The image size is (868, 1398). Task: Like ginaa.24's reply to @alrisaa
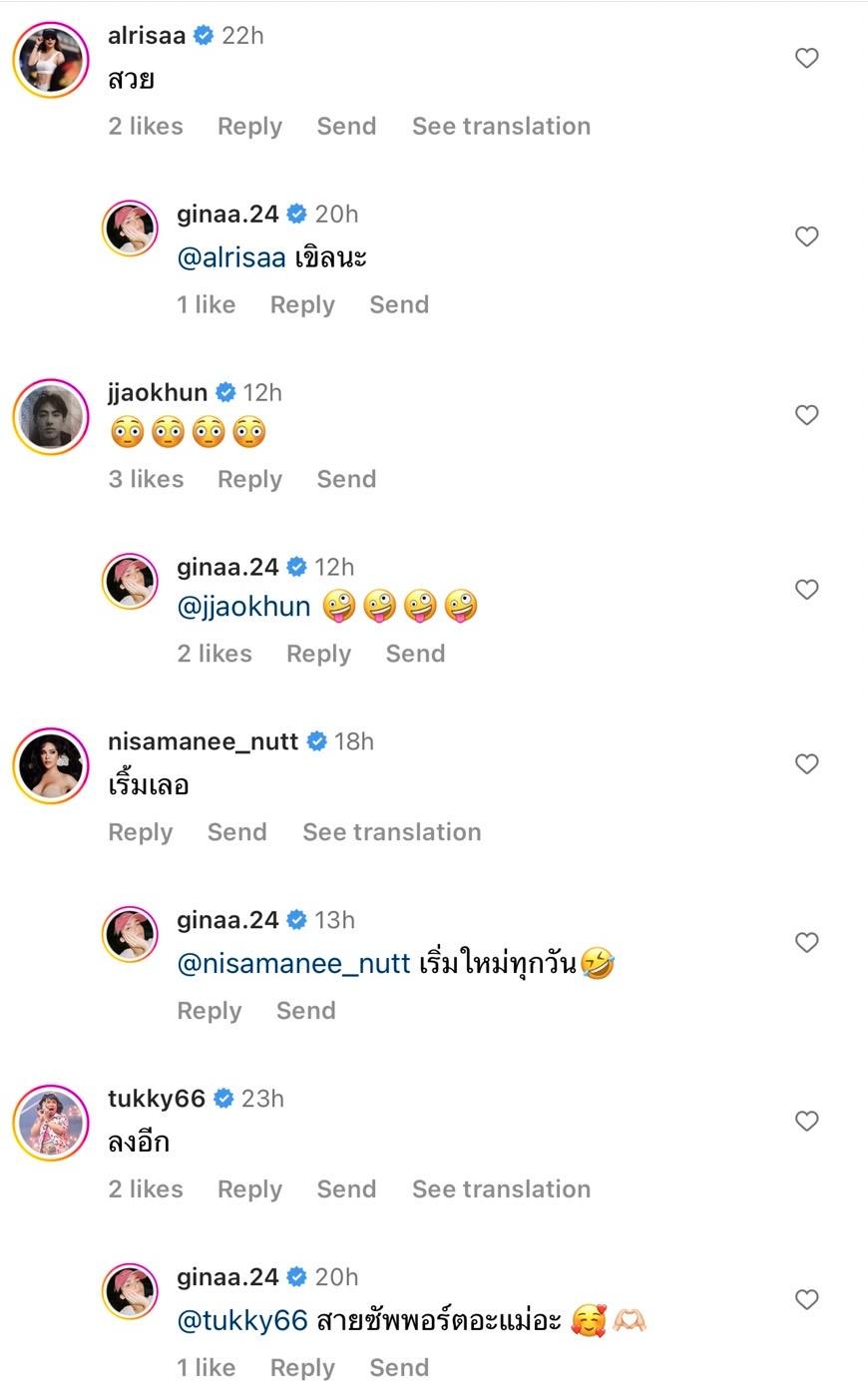point(806,236)
